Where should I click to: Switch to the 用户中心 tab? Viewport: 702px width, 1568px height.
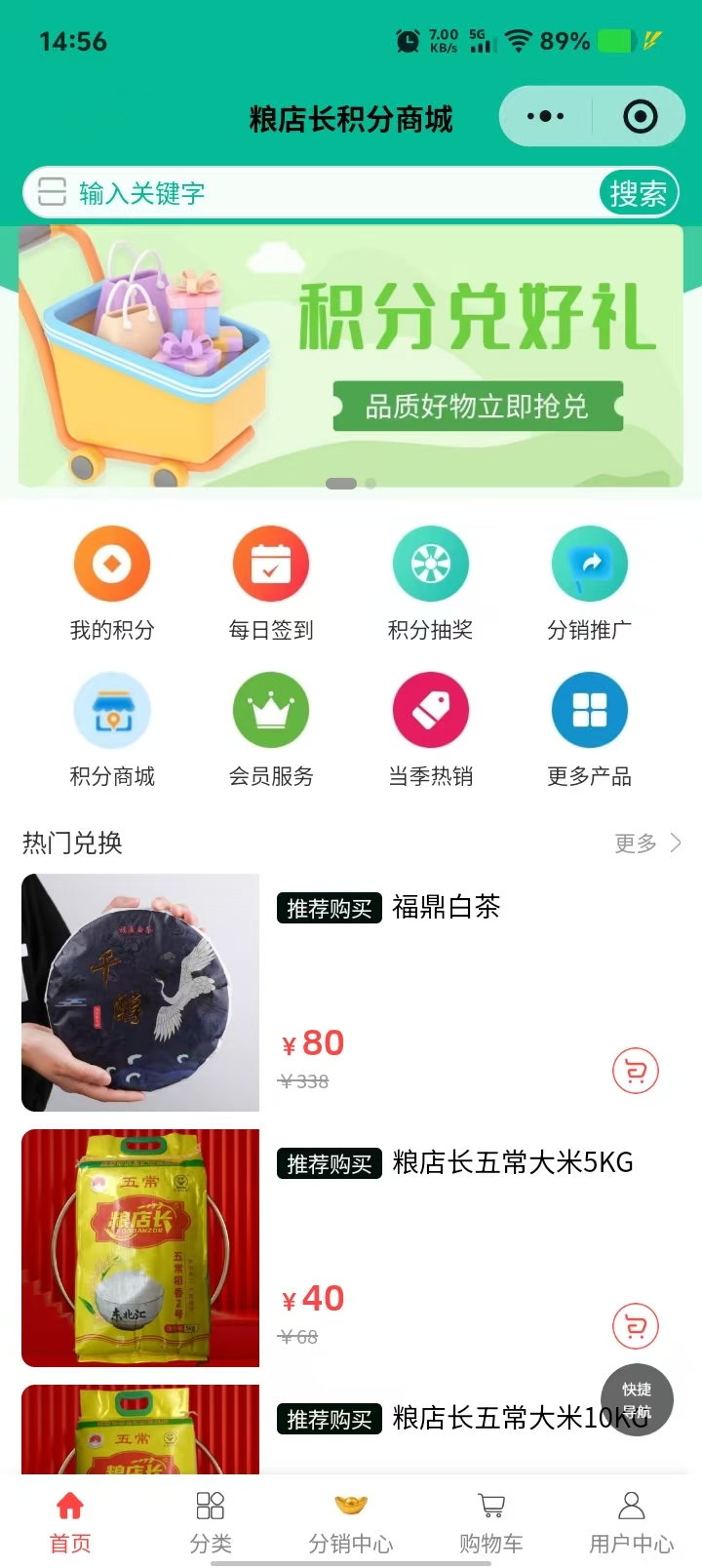click(632, 1521)
